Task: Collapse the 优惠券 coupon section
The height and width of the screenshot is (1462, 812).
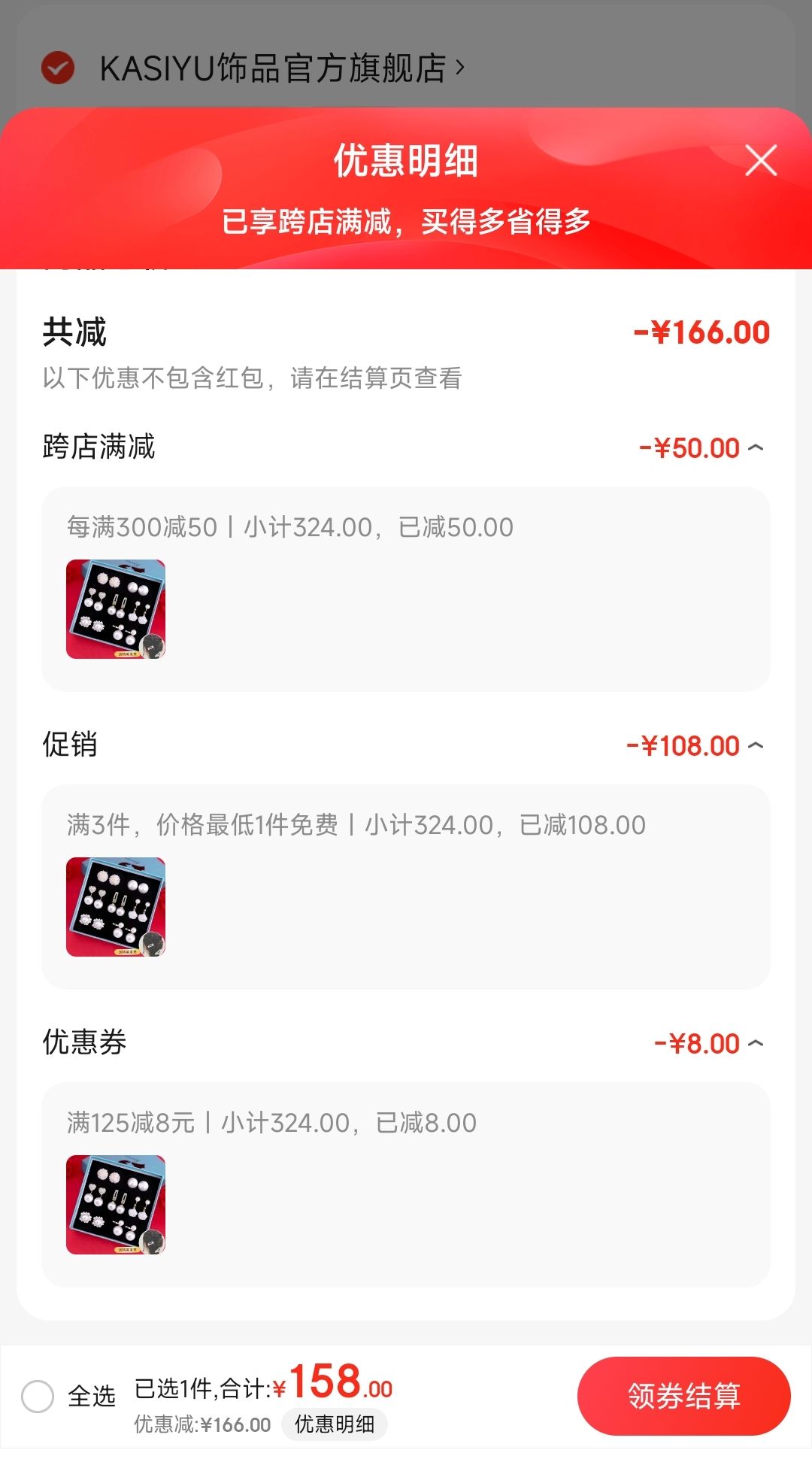Action: [x=756, y=1044]
